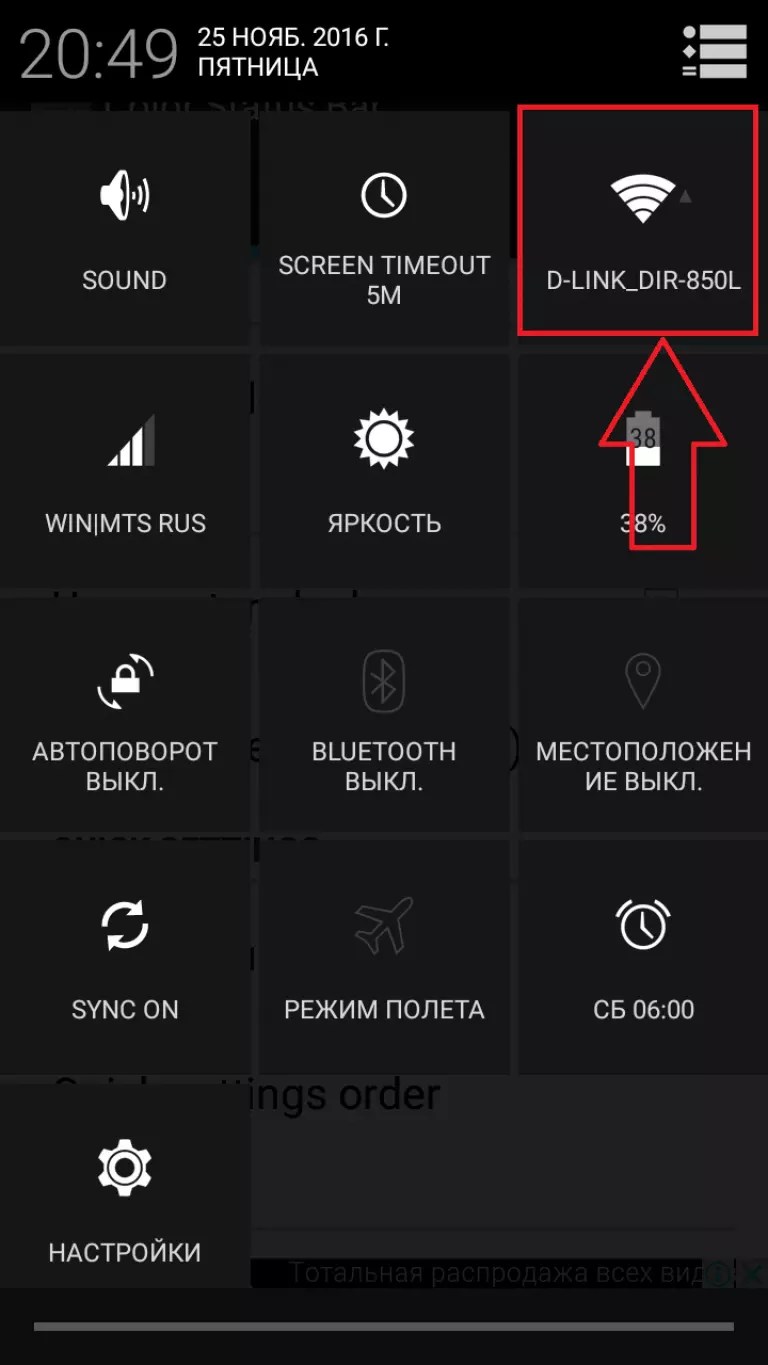Viewport: 768px width, 1365px height.
Task: Open the alarm tile СБ 06:00
Action: click(x=643, y=957)
